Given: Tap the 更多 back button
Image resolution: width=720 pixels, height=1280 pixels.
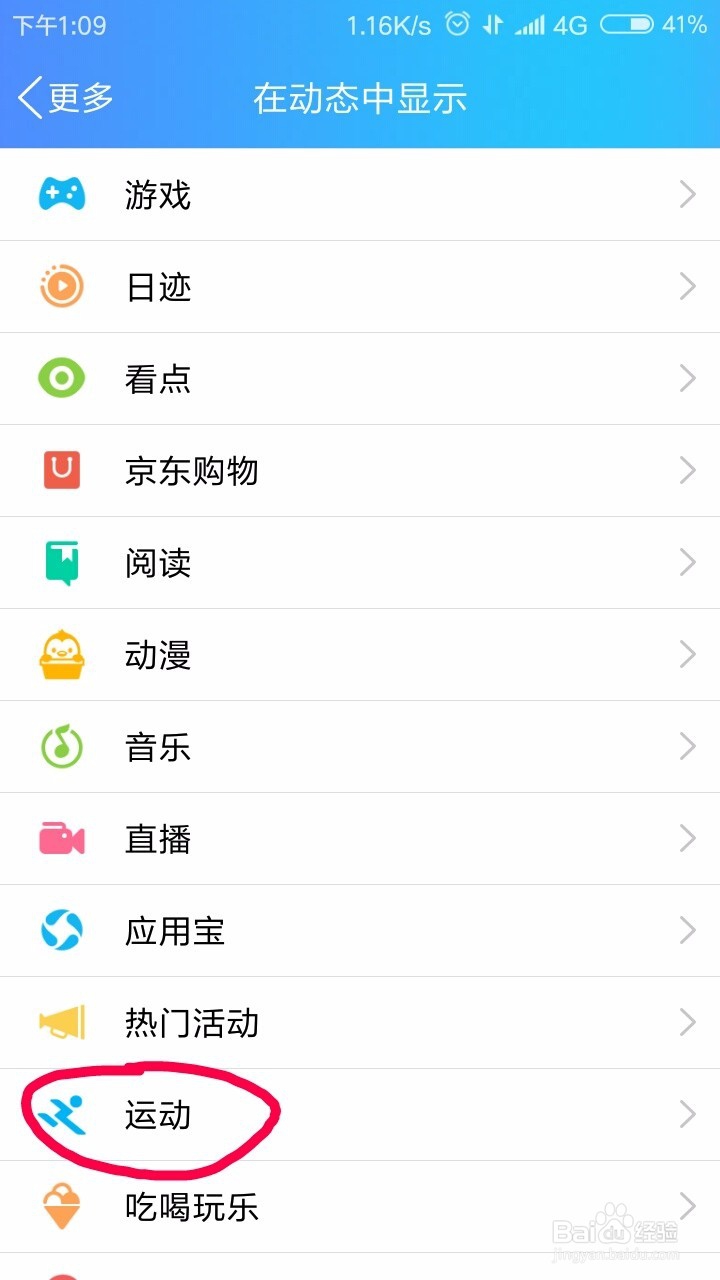Looking at the screenshot, I should coord(60,99).
